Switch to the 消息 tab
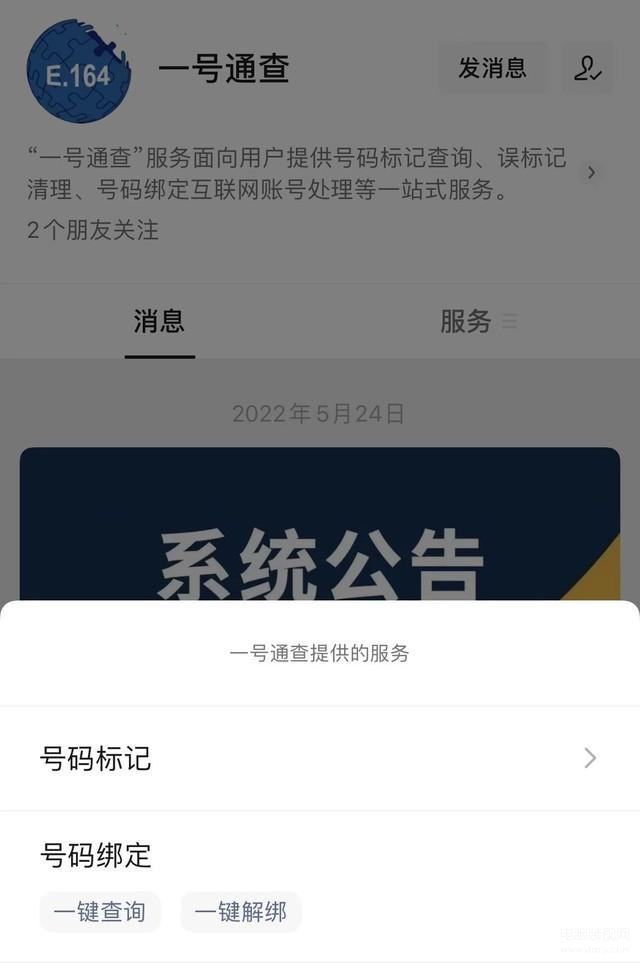 click(x=159, y=321)
